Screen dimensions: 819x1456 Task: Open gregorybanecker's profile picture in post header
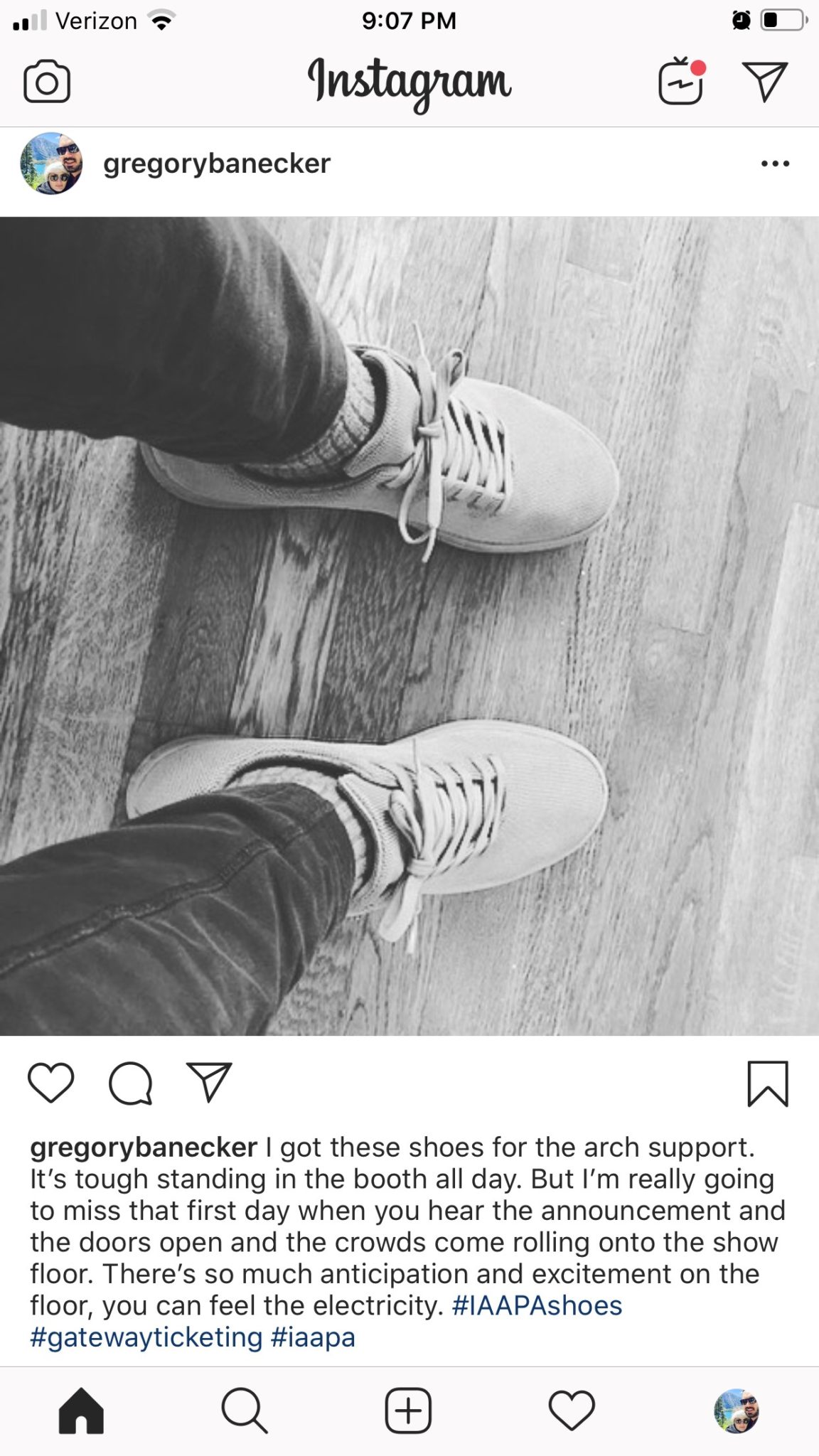[51, 164]
